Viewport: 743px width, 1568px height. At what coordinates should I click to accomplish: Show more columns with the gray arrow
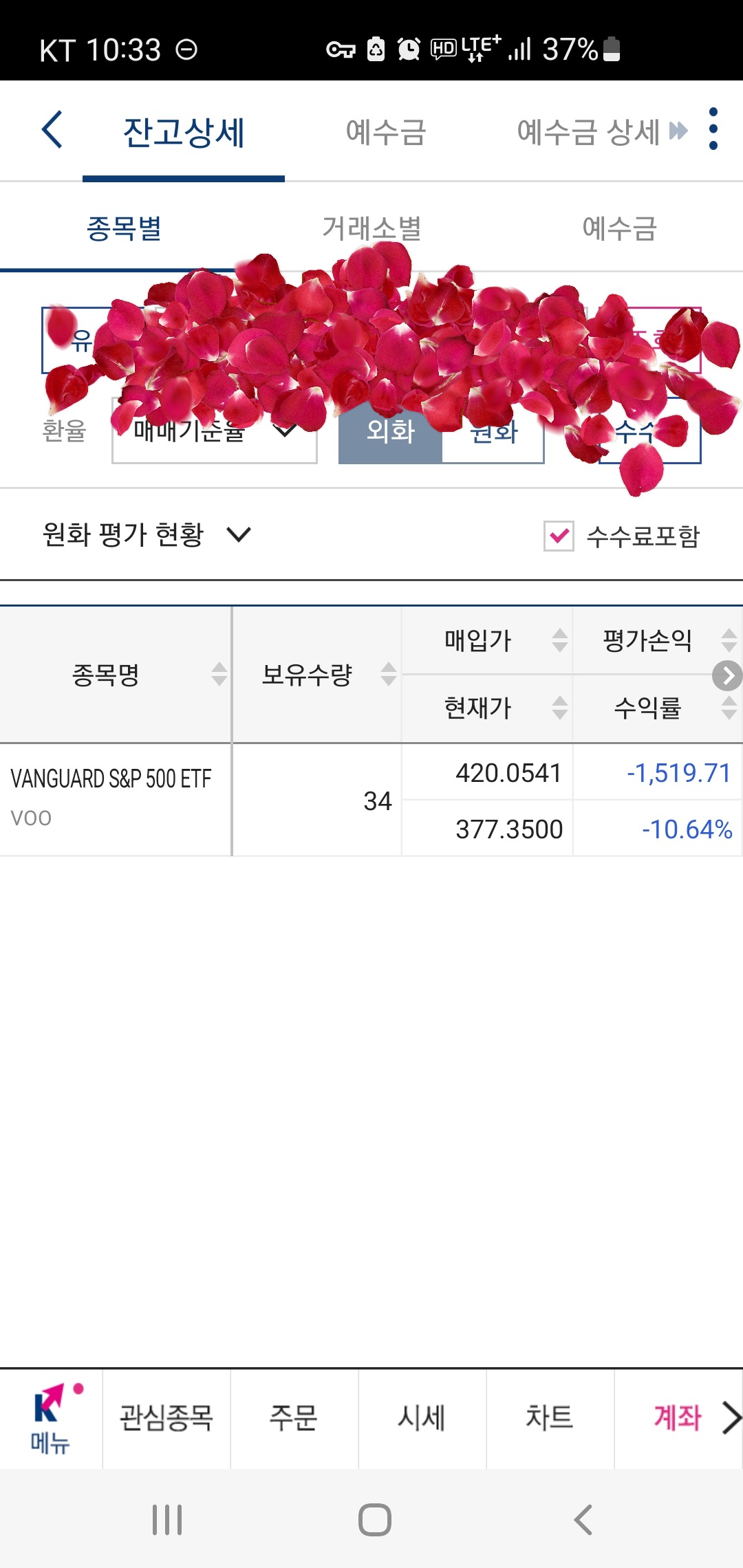[x=726, y=675]
